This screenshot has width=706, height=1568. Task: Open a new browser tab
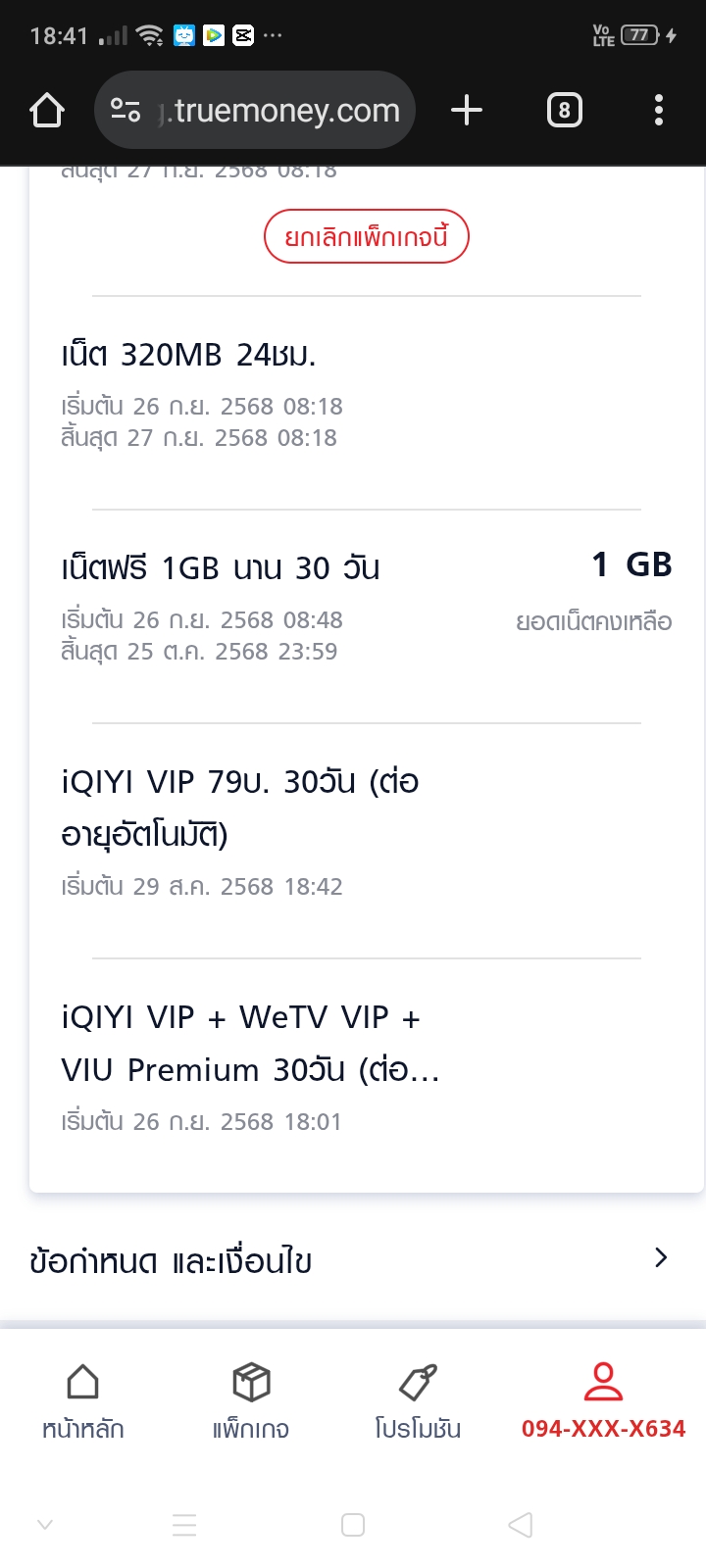467,111
